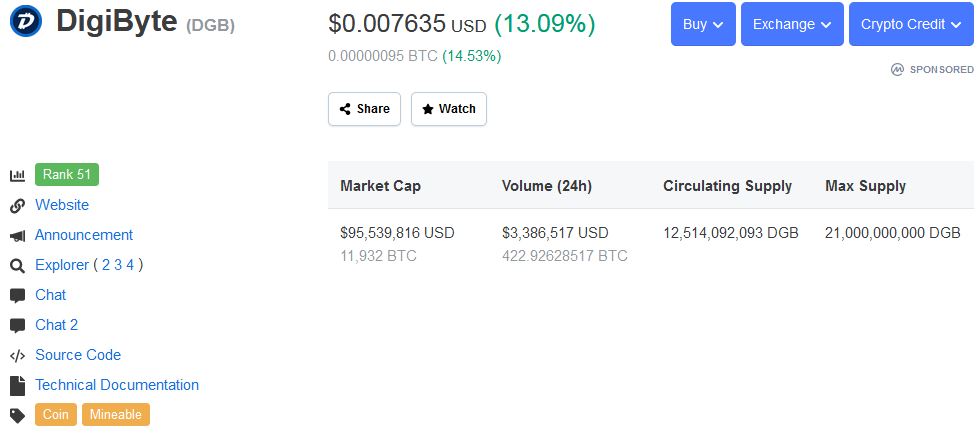The height and width of the screenshot is (436, 979).
Task: Open Explorer link number 3
Action: 118,265
